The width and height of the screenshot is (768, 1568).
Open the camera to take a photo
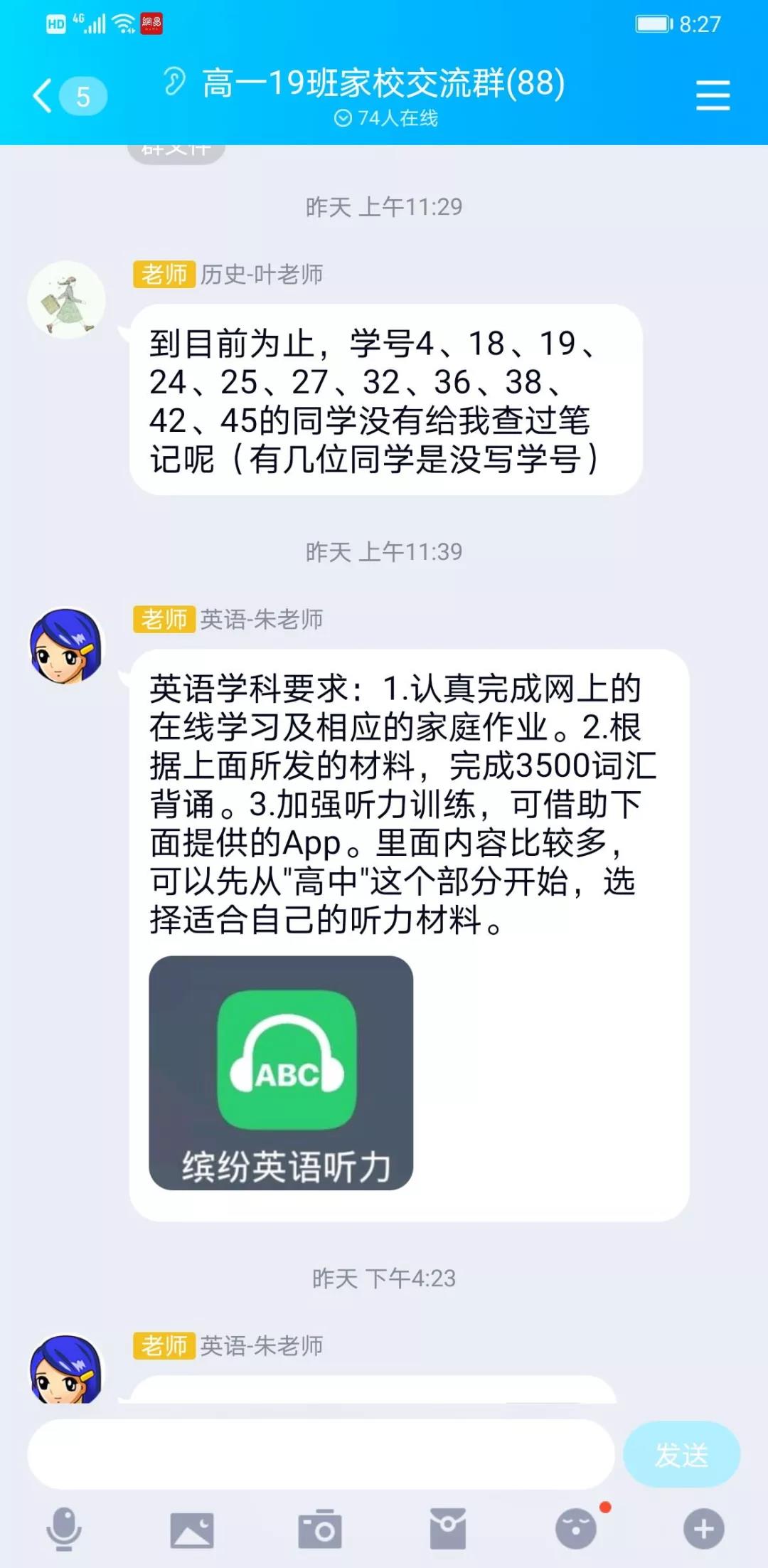click(319, 1530)
